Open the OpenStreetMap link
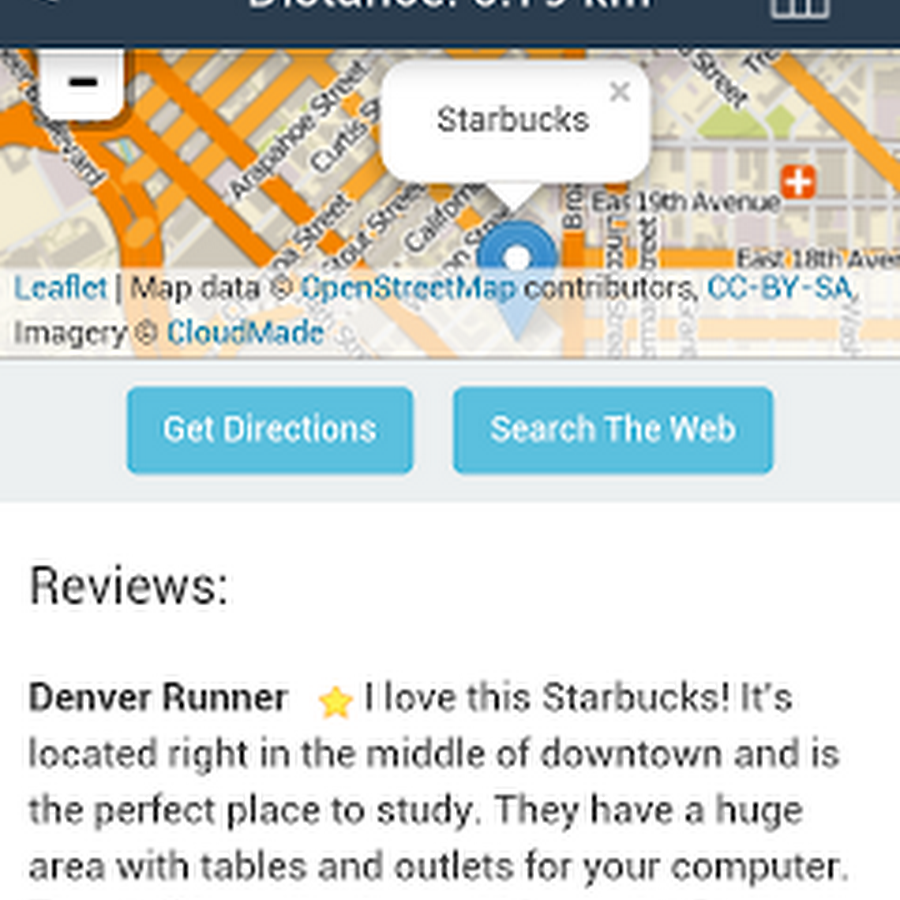 pos(409,289)
